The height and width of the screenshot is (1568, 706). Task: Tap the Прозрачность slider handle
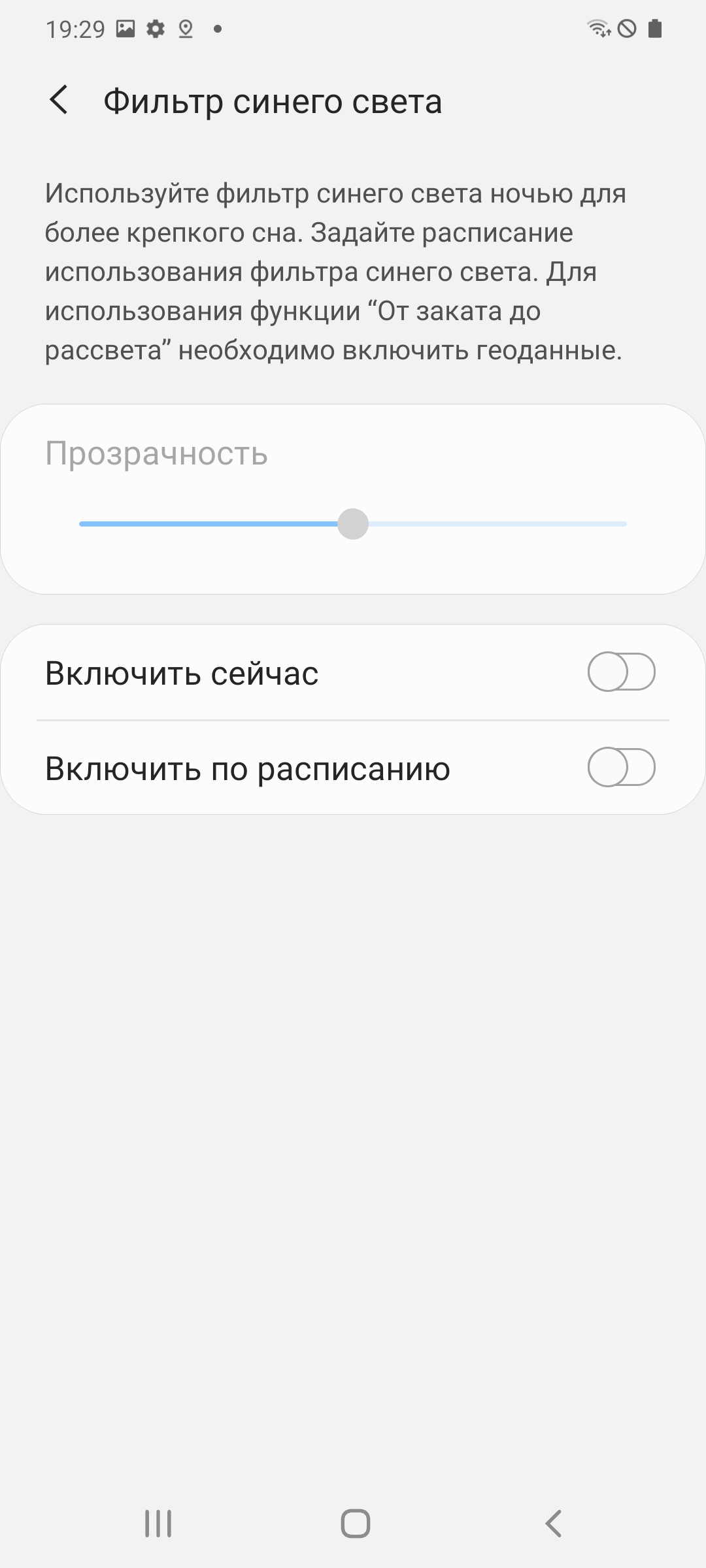(x=353, y=524)
